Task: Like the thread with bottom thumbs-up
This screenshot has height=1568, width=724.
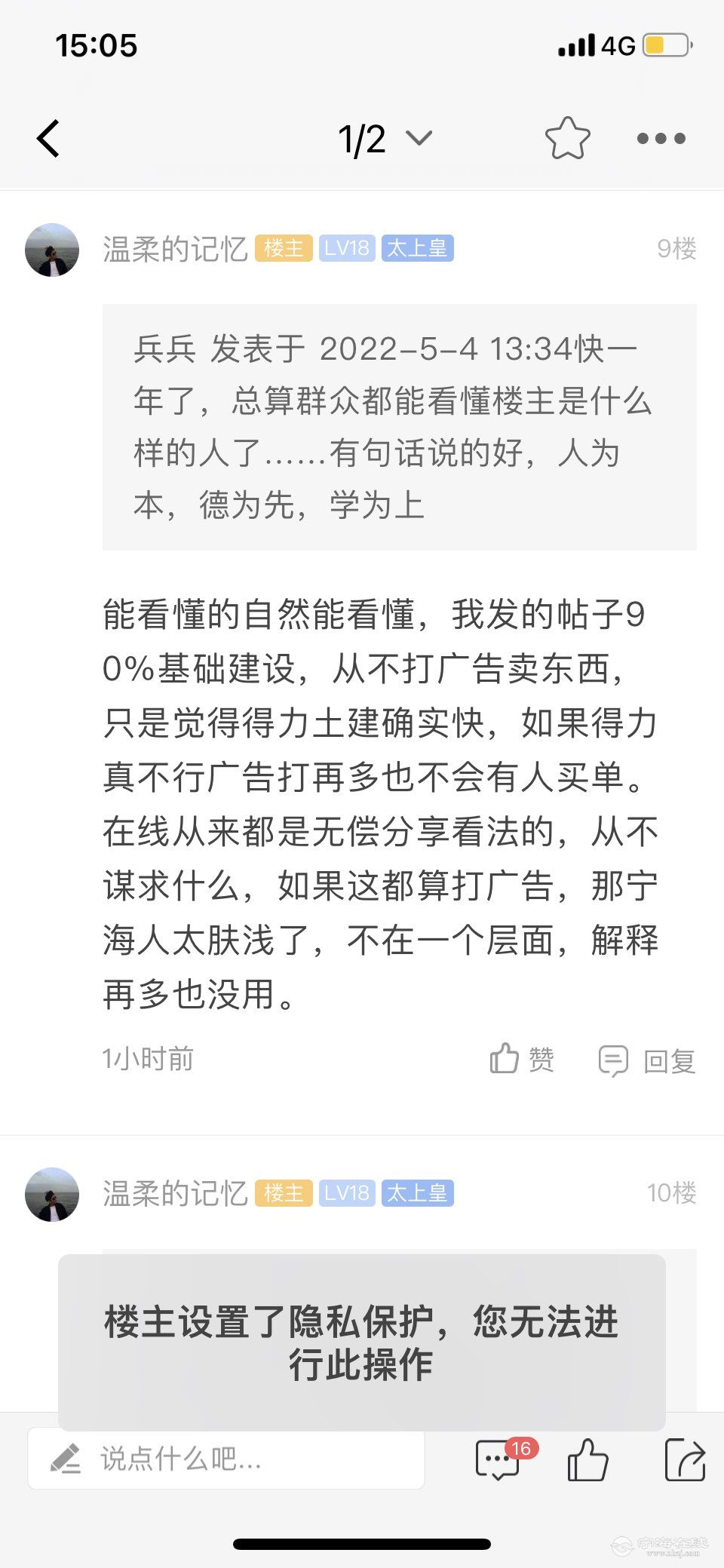Action: click(587, 1460)
